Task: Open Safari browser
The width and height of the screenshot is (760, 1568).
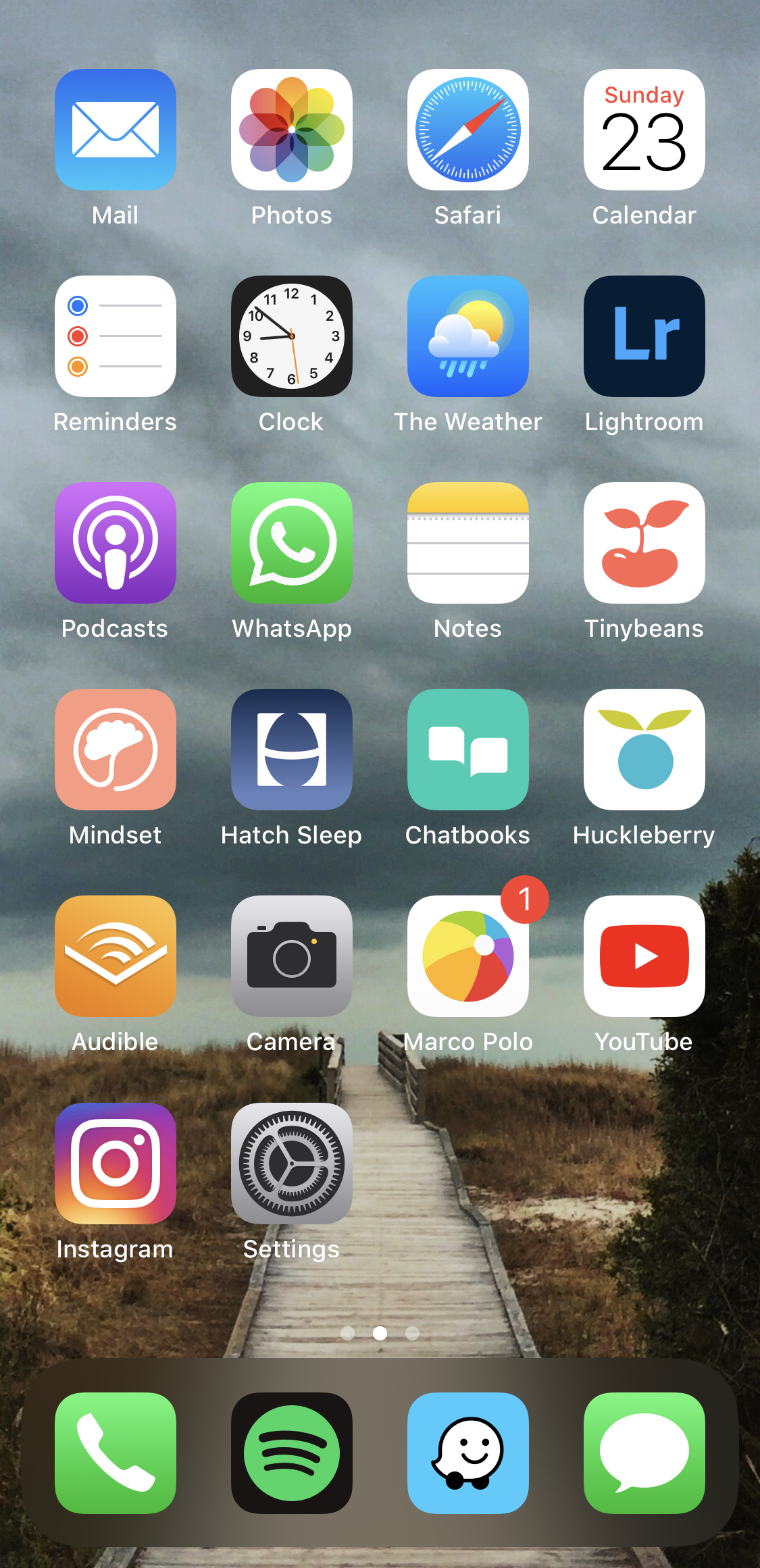Action: pyautogui.click(x=468, y=130)
